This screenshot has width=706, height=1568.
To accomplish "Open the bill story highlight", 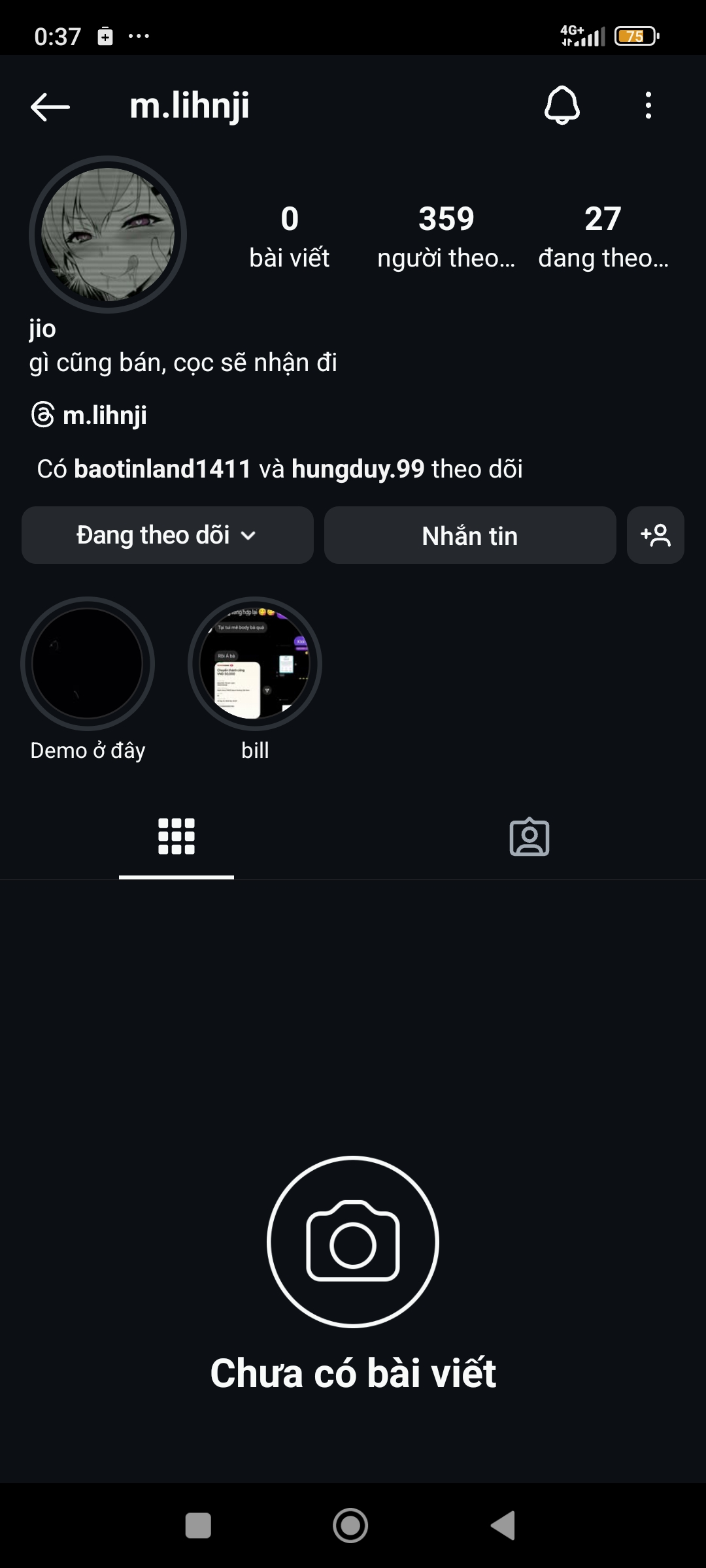I will point(256,662).
